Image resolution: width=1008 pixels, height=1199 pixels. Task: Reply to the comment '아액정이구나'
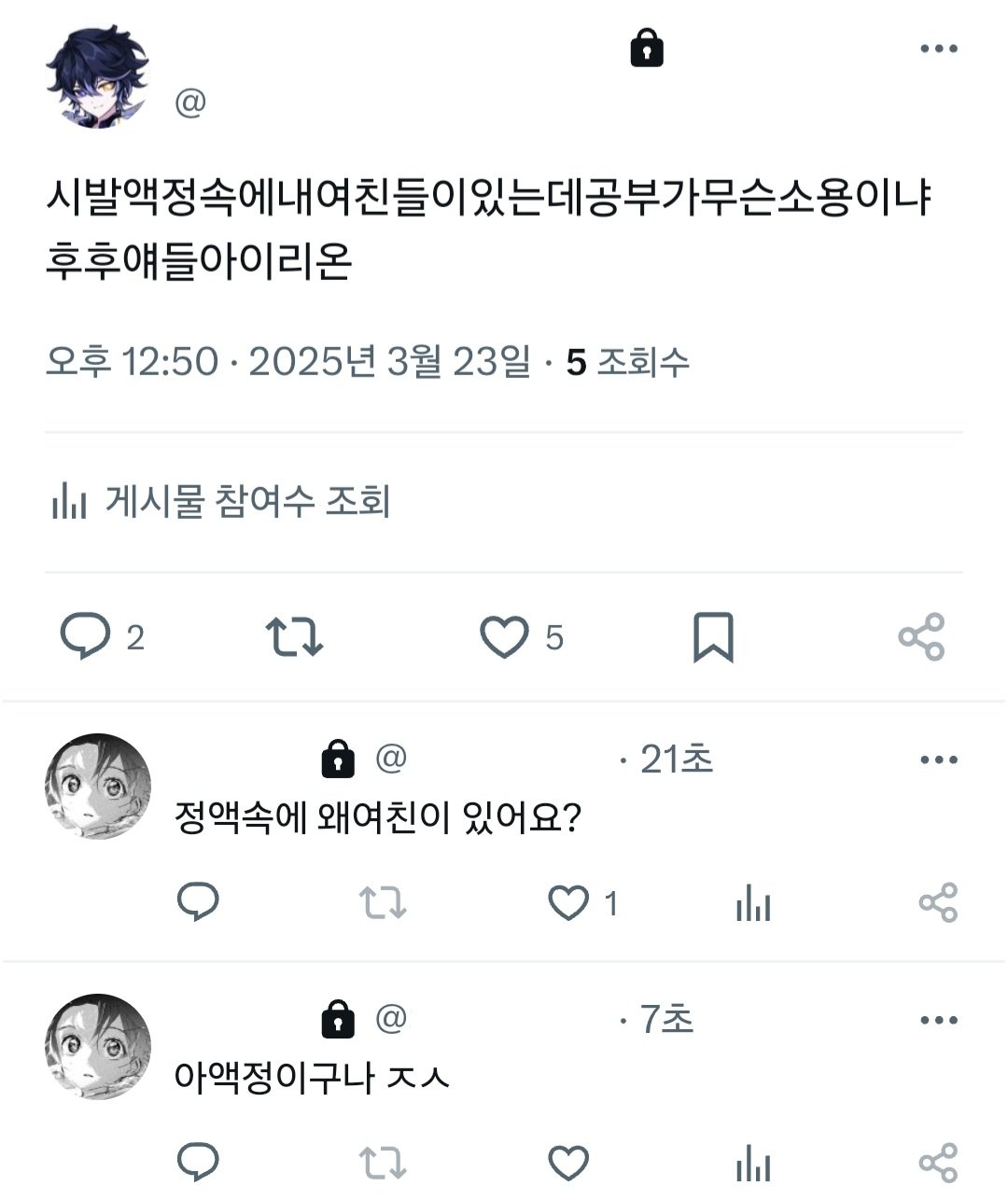coord(198,1163)
